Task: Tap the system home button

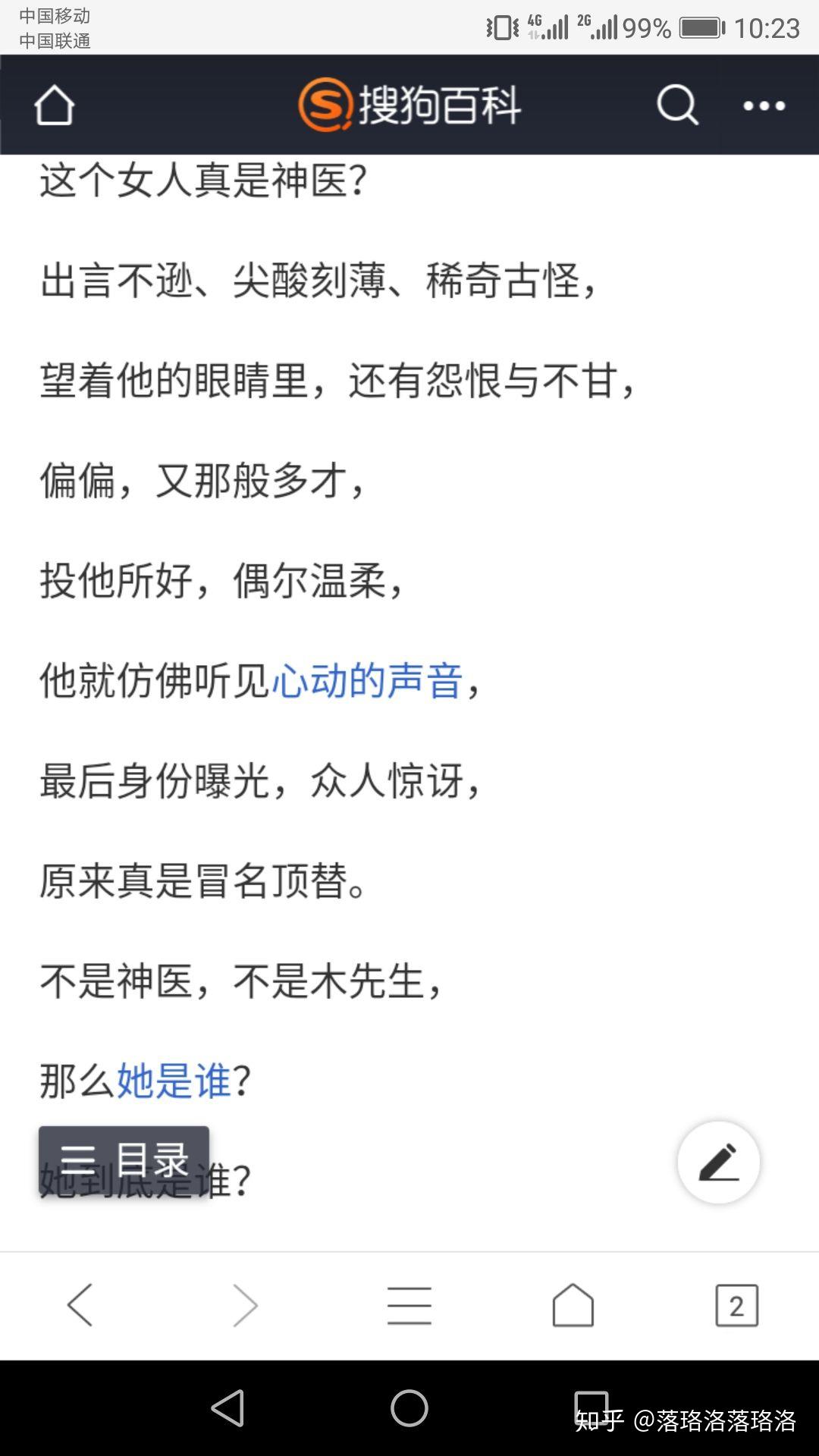Action: pyautogui.click(x=409, y=1408)
